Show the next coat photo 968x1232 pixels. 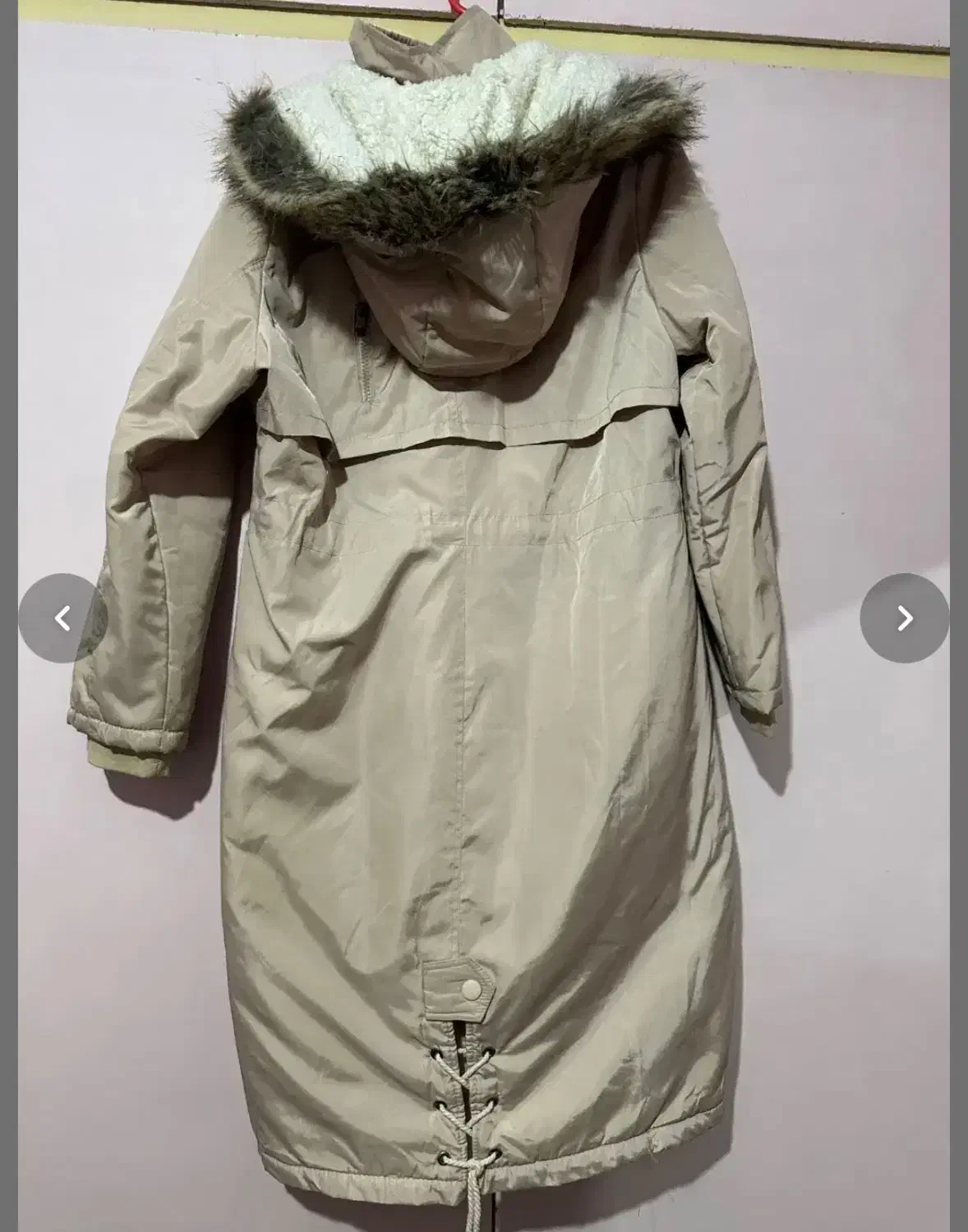(x=904, y=618)
